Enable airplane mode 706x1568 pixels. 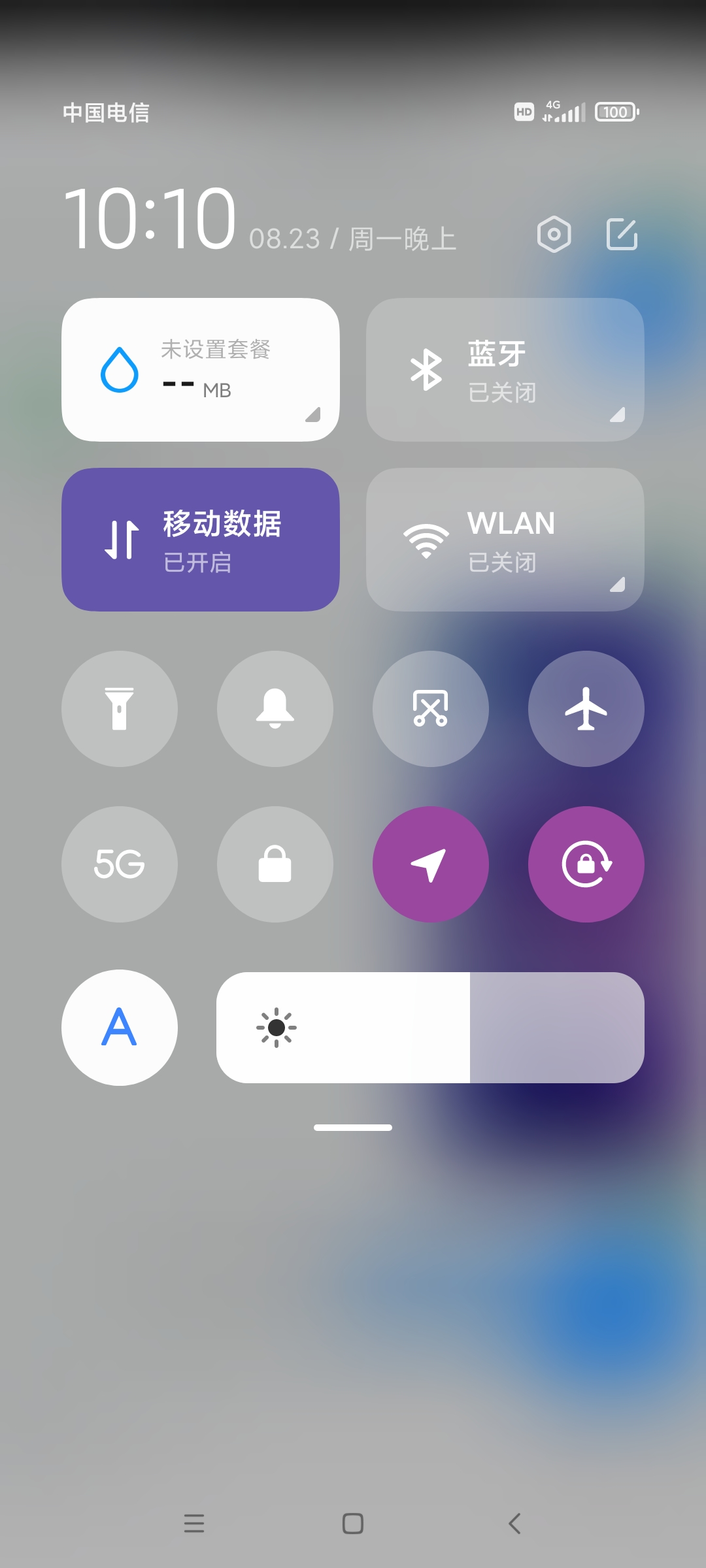(x=586, y=709)
